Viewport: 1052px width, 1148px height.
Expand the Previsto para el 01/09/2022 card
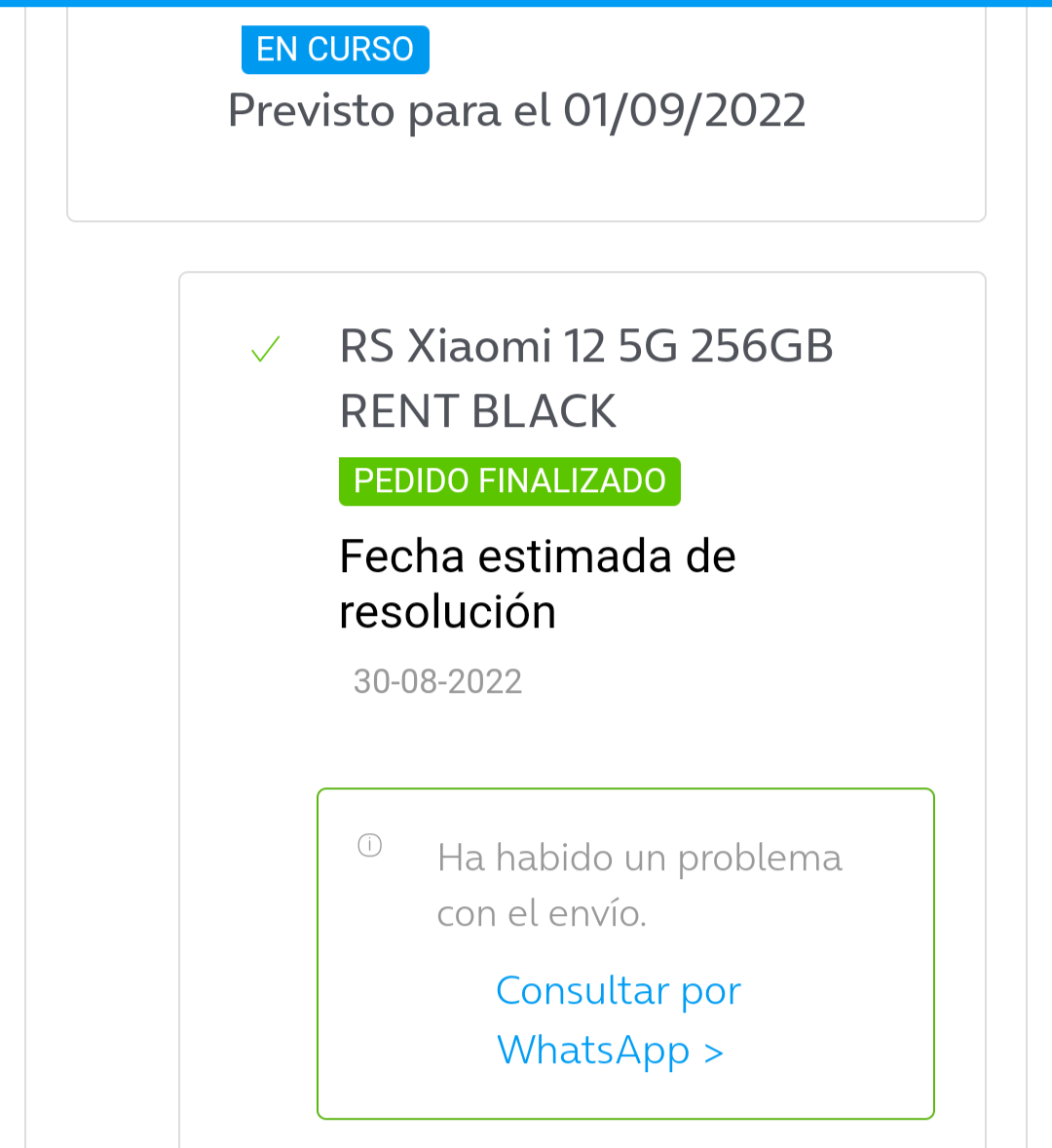(x=526, y=112)
